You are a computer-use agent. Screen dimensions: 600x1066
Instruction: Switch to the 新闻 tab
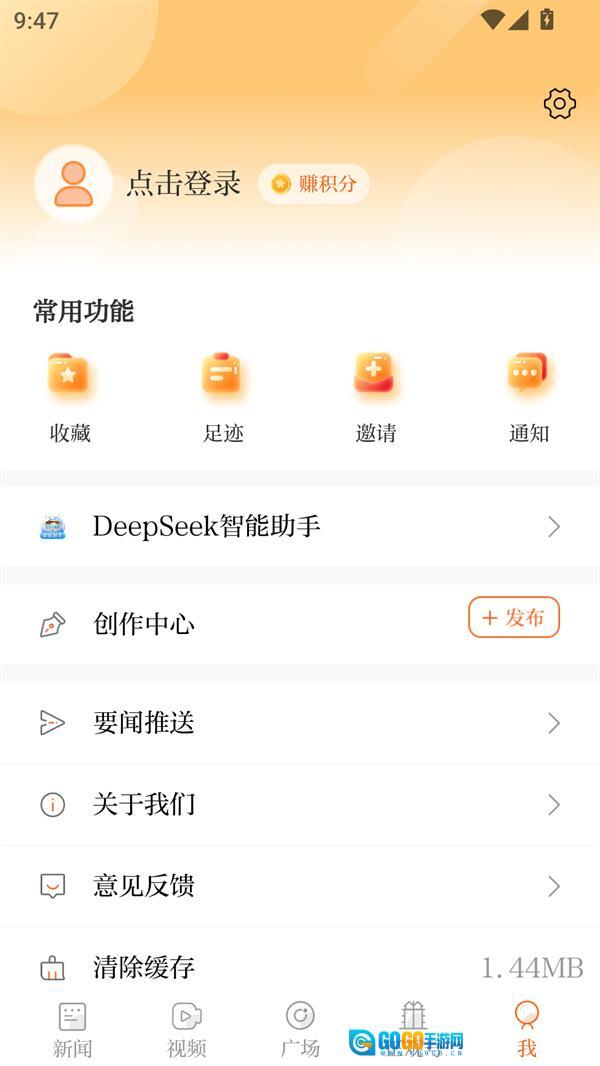click(72, 1030)
